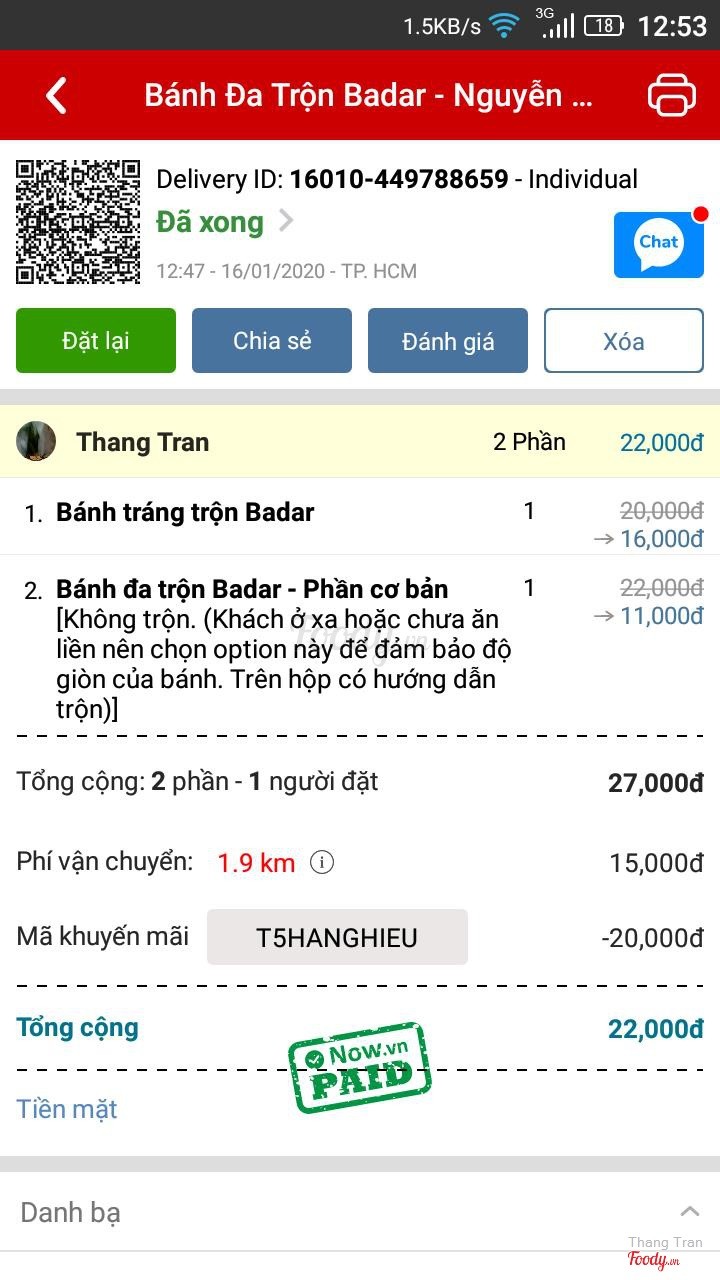
Task: Tap Đánh giá to rate the order
Action: point(448,341)
